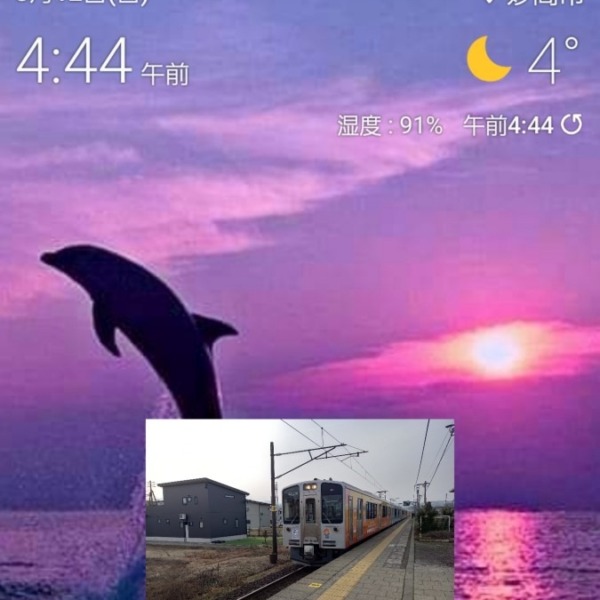Viewport: 600px width, 600px height.
Task: Refresh the weather widget data
Action: (571, 125)
